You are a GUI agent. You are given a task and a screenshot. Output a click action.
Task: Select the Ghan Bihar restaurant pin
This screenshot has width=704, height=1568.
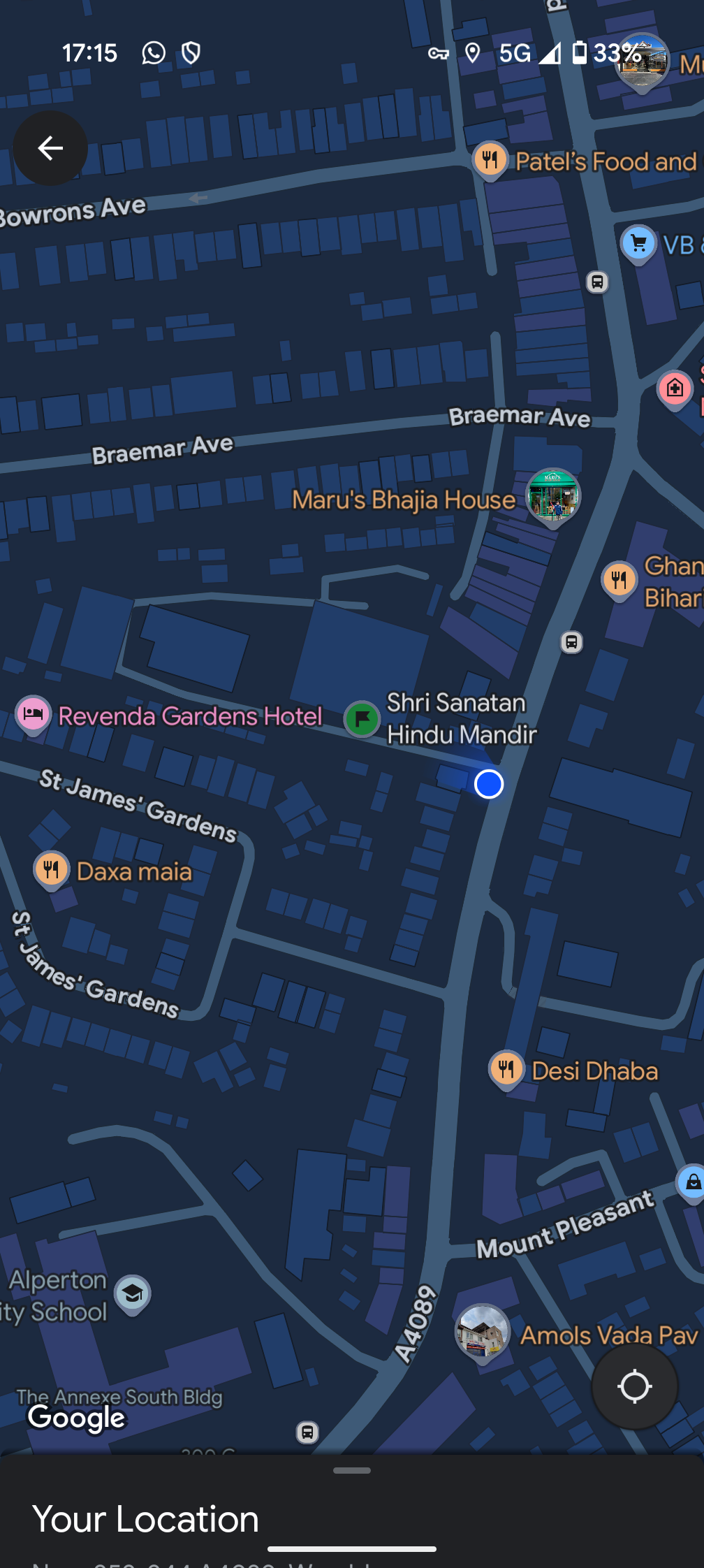pyautogui.click(x=619, y=581)
